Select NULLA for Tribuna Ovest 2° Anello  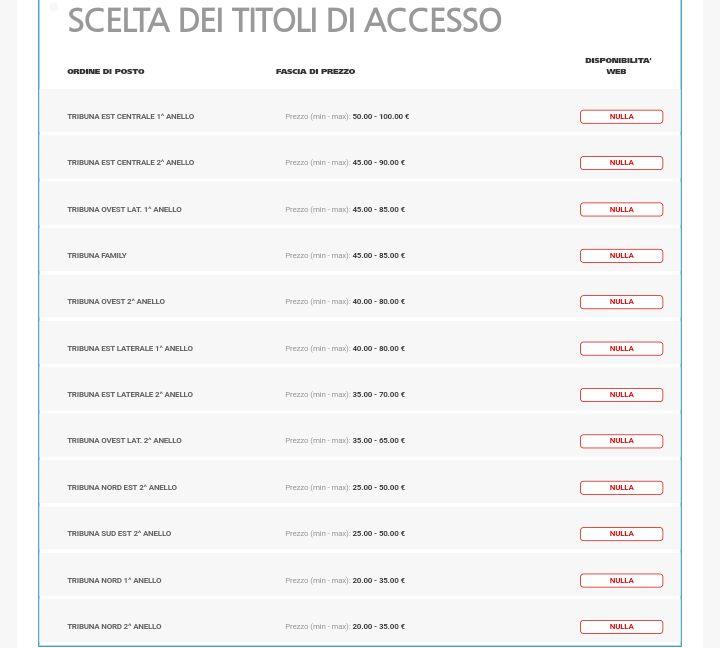tap(621, 302)
